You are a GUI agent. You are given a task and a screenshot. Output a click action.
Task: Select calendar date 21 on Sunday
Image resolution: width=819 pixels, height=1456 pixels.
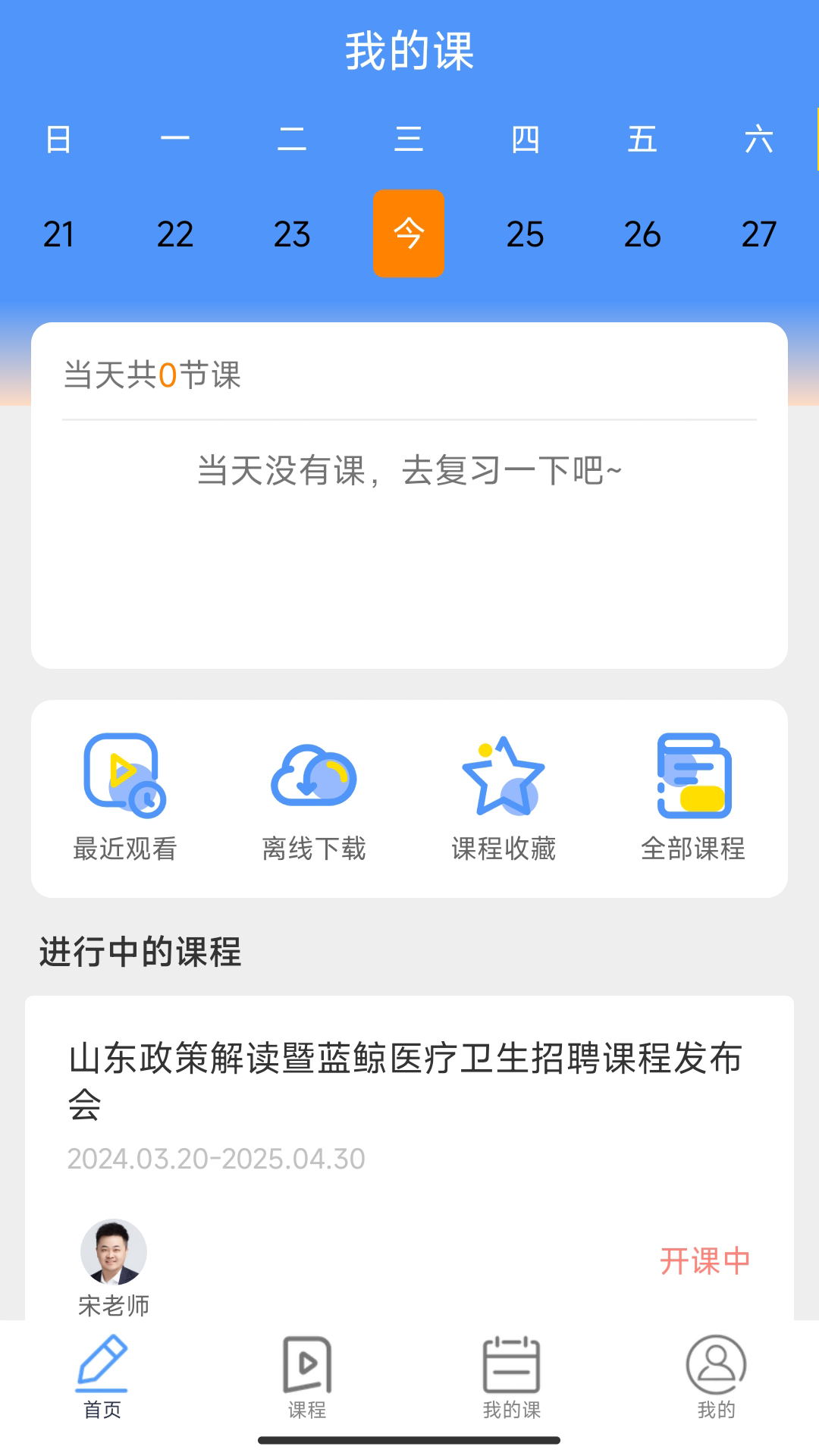pos(60,234)
